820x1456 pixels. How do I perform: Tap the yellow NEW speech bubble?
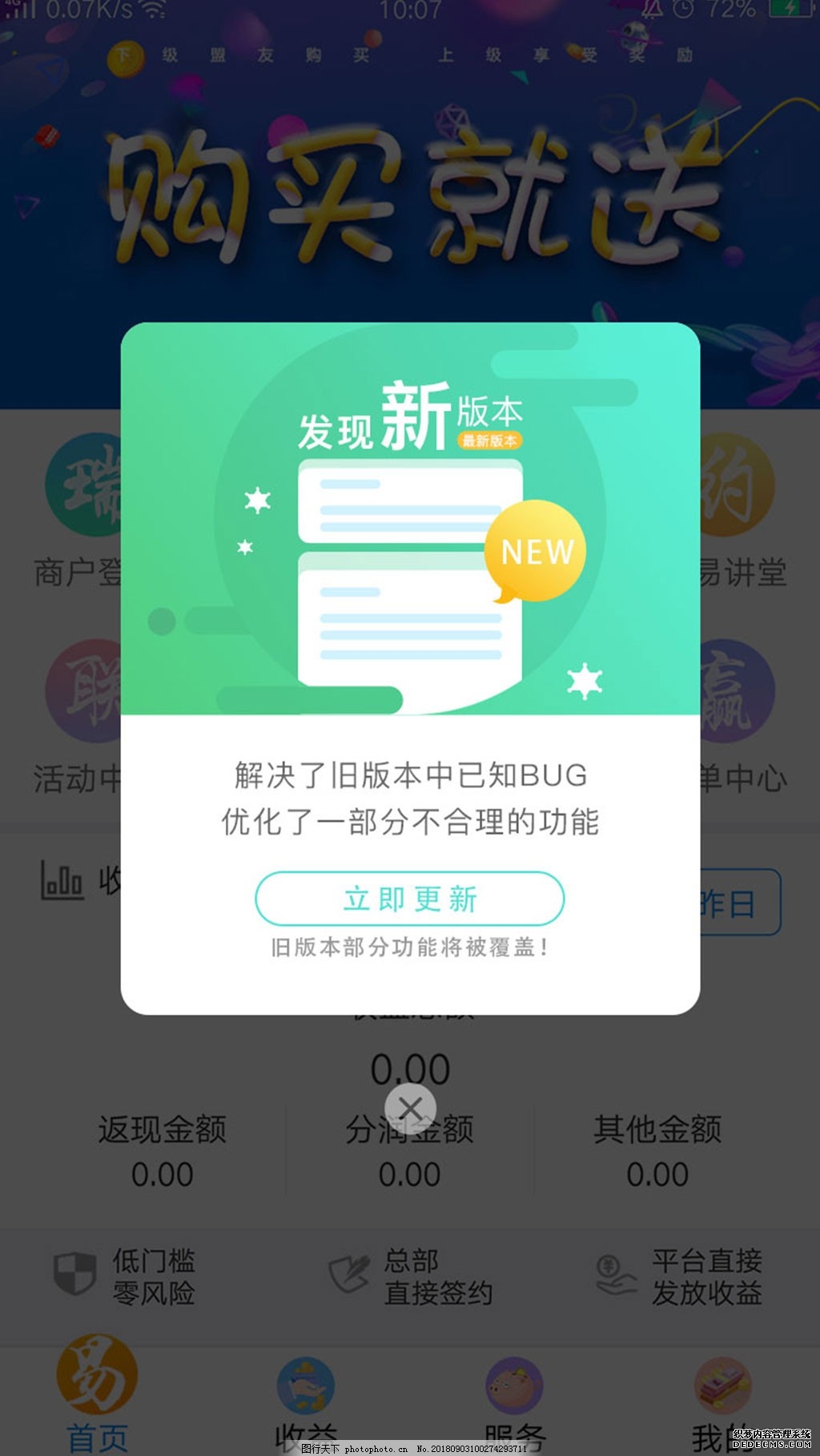535,551
